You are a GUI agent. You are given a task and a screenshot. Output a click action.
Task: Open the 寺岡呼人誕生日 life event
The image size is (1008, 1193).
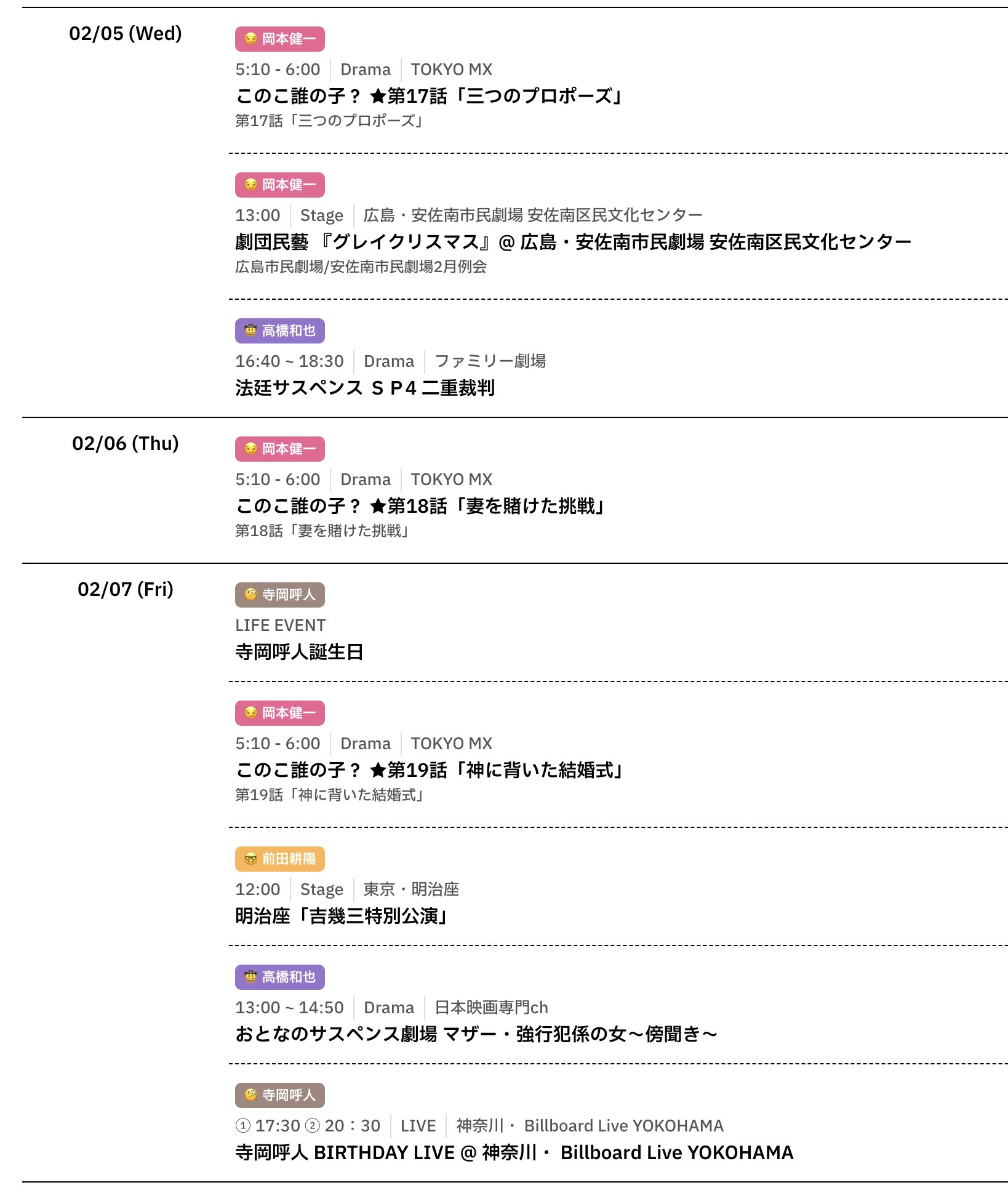299,652
